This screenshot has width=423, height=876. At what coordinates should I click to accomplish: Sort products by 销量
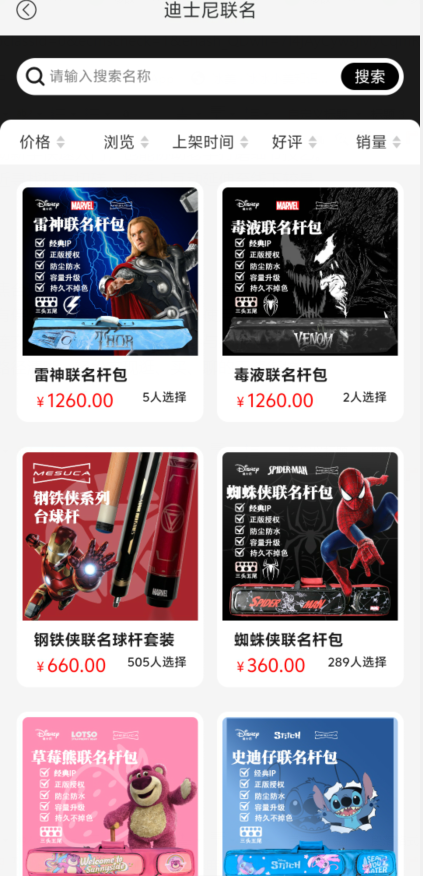point(378,142)
